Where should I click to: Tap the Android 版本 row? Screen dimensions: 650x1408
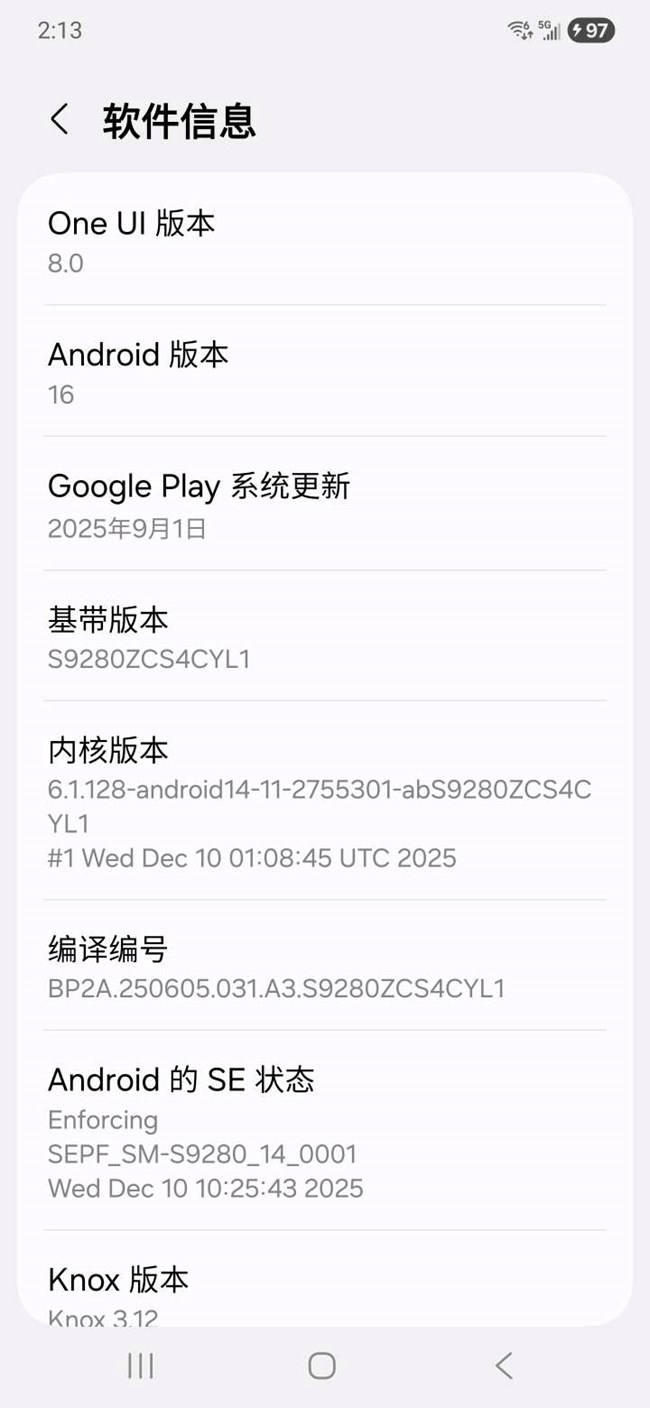pyautogui.click(x=324, y=372)
